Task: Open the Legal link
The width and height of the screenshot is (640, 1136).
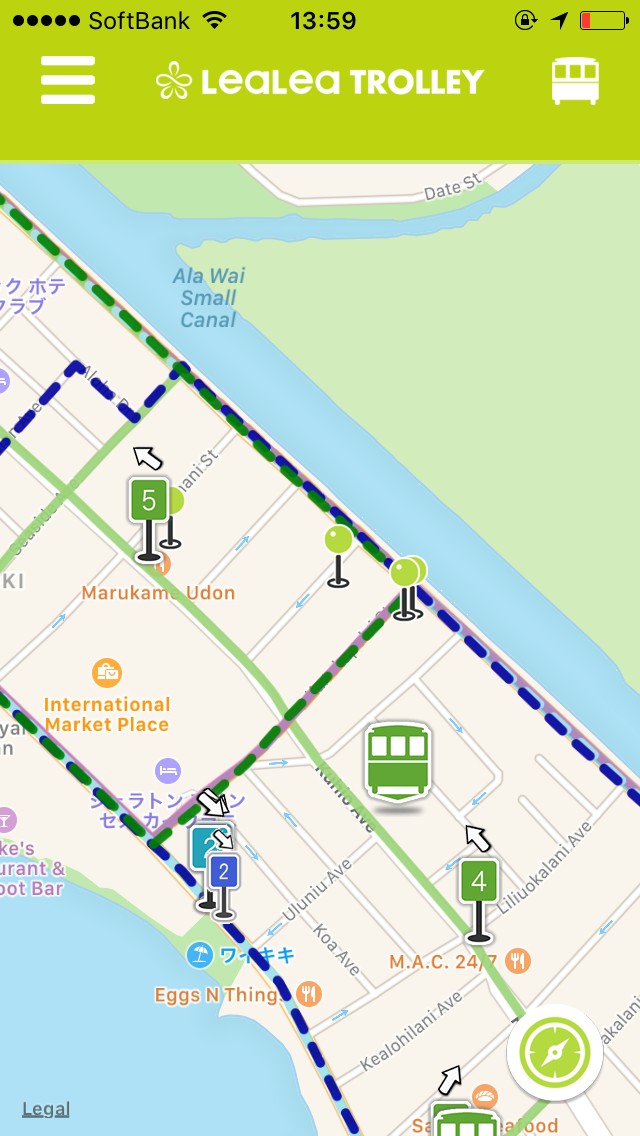Action: (x=46, y=1109)
